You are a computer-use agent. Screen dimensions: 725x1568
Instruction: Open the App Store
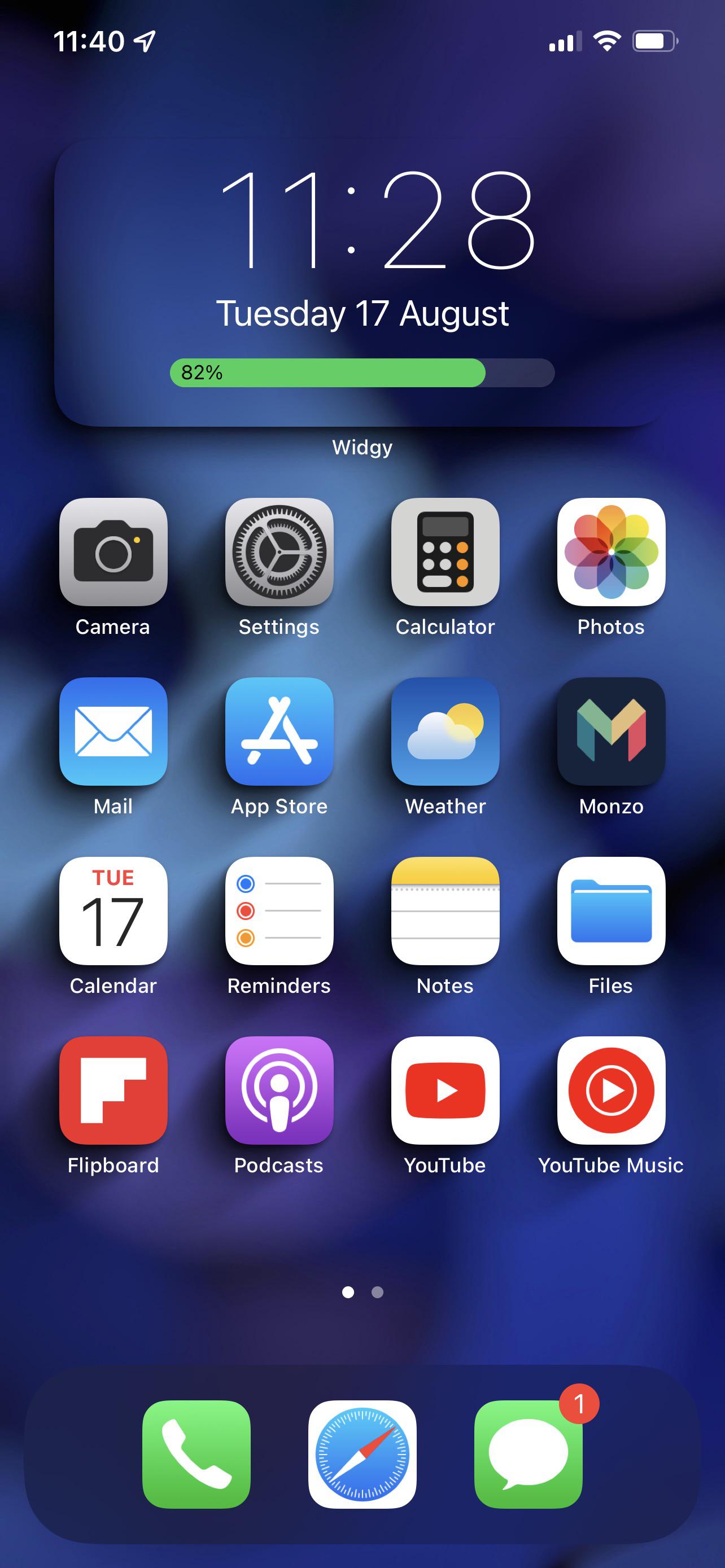pos(279,733)
